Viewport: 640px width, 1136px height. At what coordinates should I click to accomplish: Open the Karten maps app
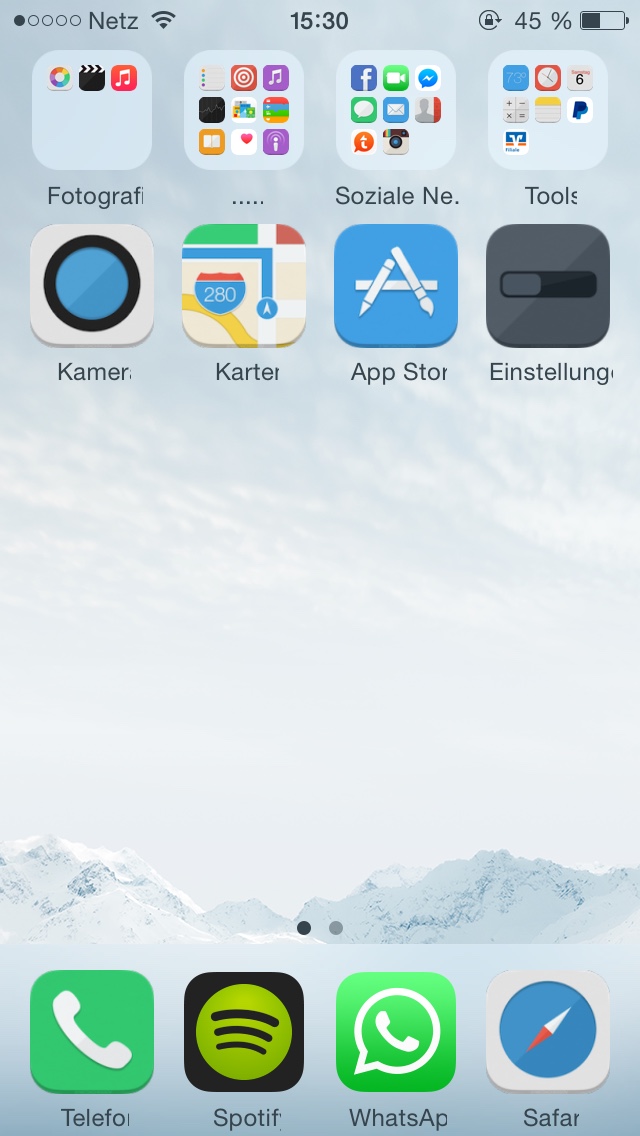[244, 286]
